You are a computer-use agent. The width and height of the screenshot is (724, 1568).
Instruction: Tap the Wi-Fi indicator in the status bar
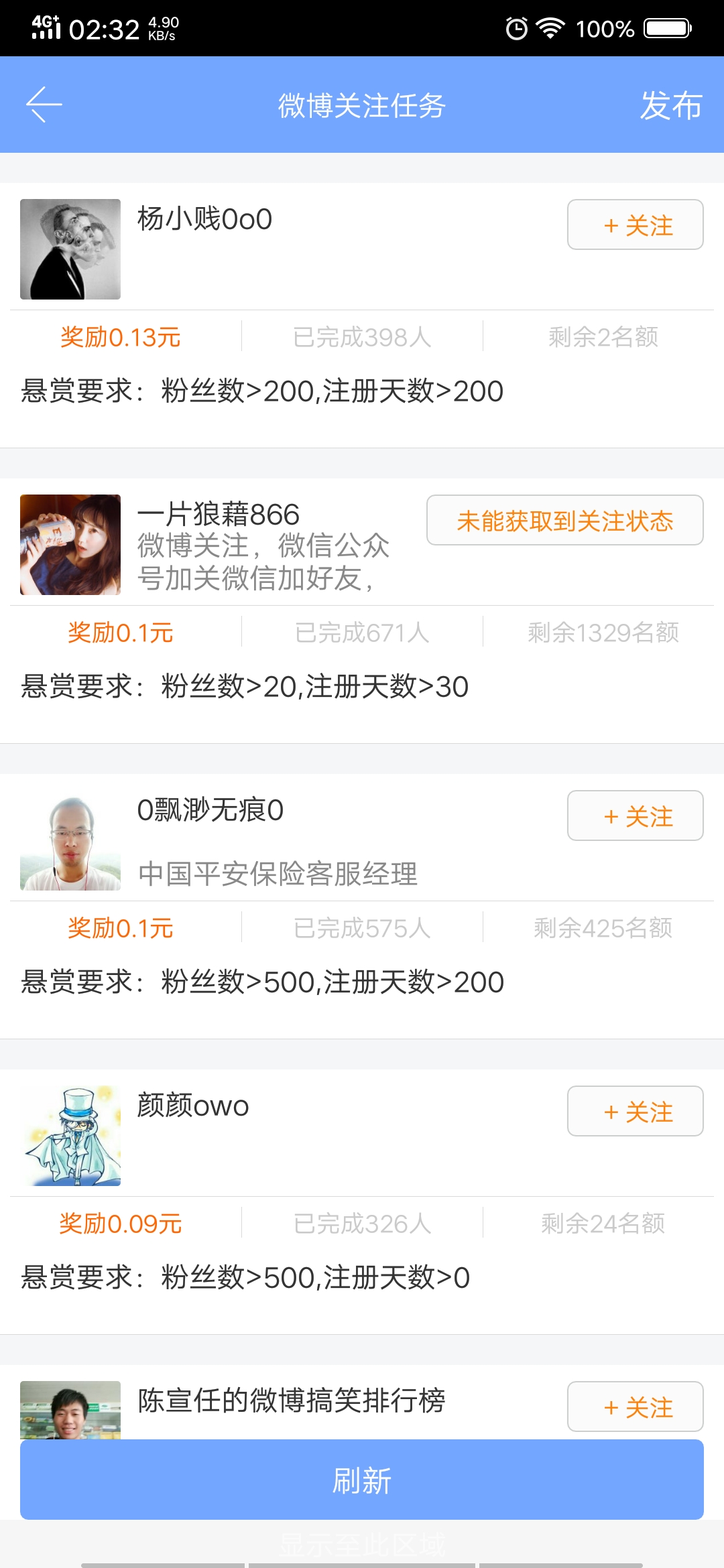click(x=551, y=27)
